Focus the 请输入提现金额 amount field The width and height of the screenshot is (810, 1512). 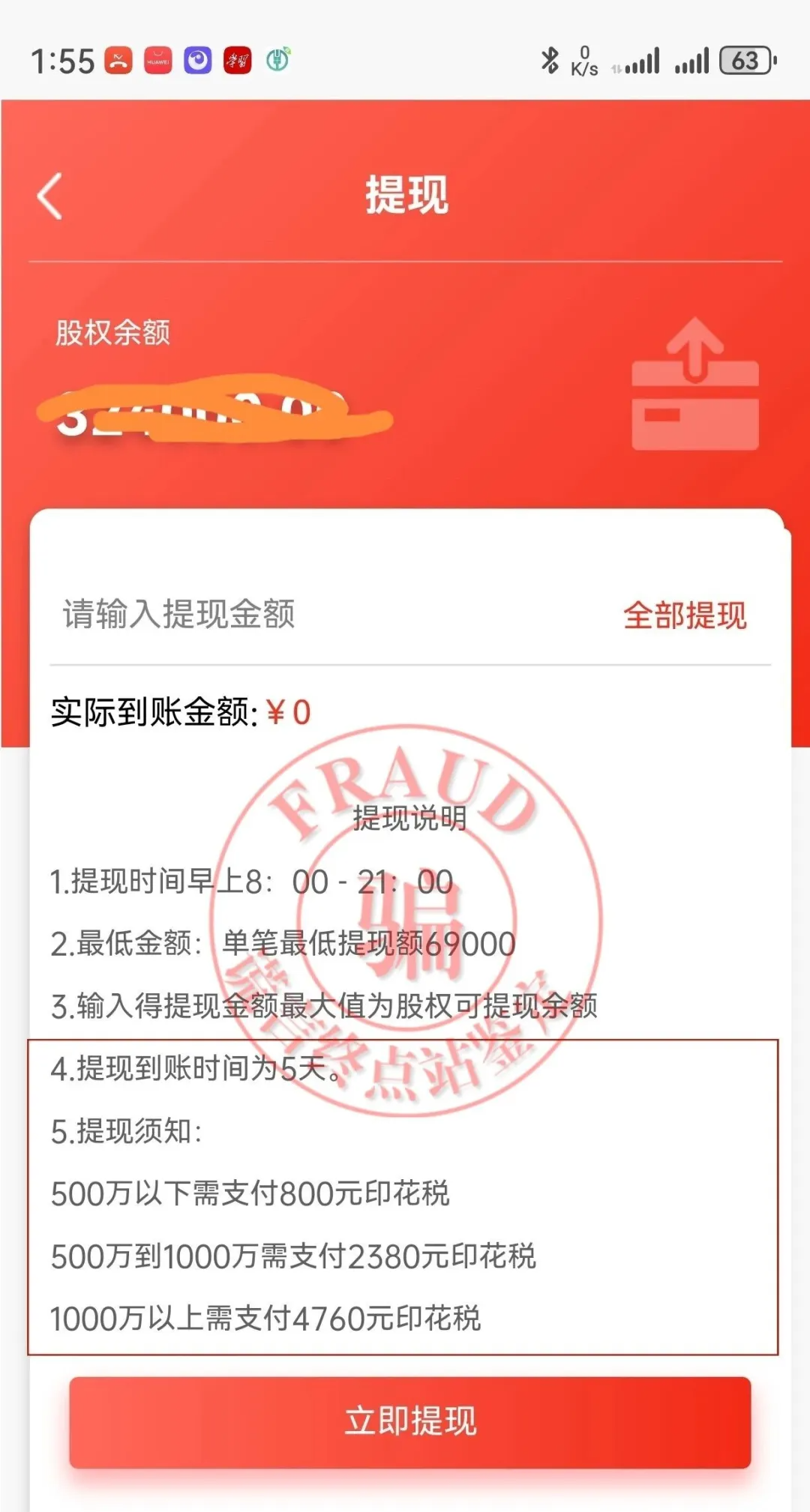click(300, 615)
